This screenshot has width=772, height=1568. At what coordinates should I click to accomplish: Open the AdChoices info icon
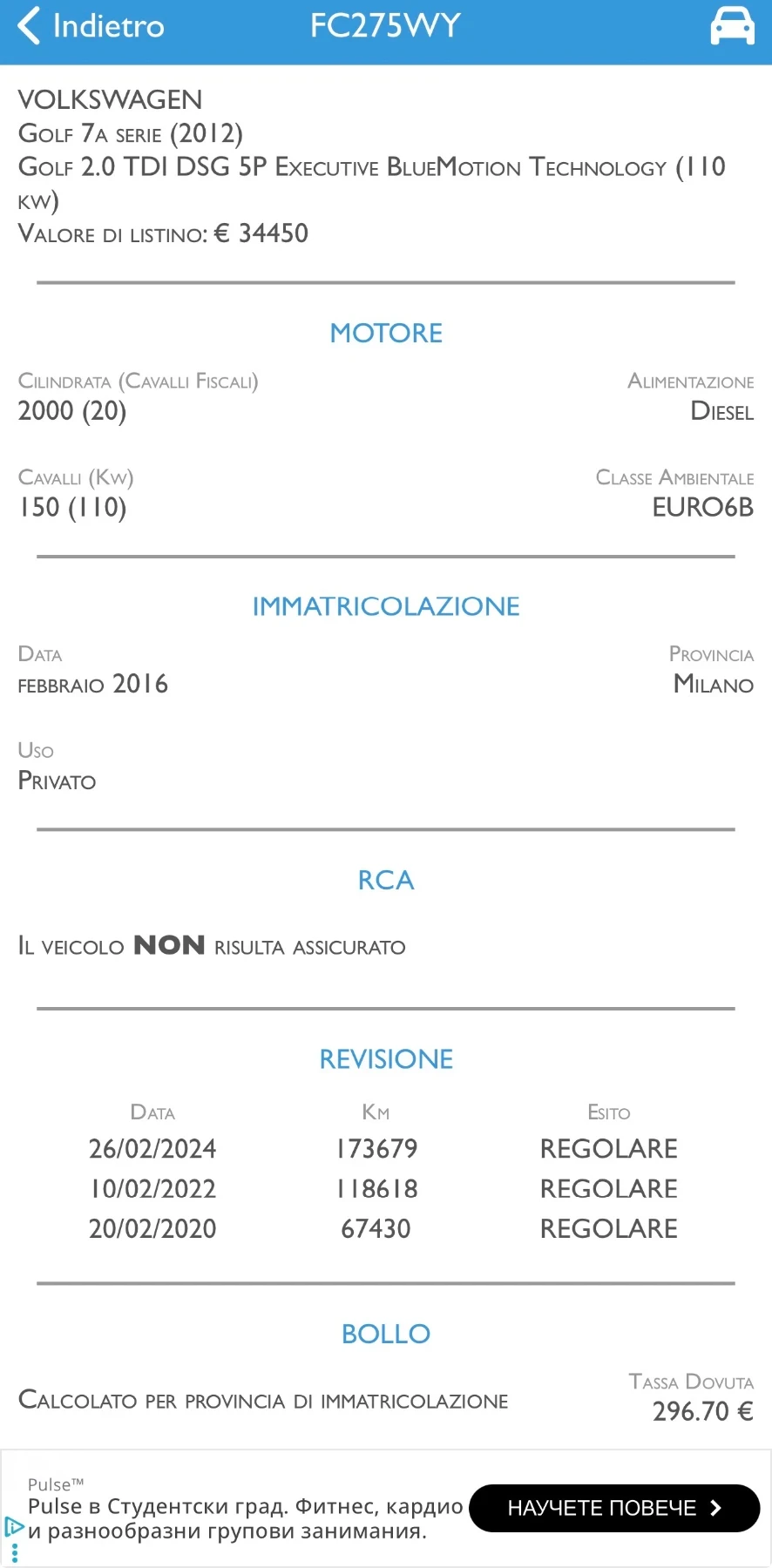point(14,1526)
